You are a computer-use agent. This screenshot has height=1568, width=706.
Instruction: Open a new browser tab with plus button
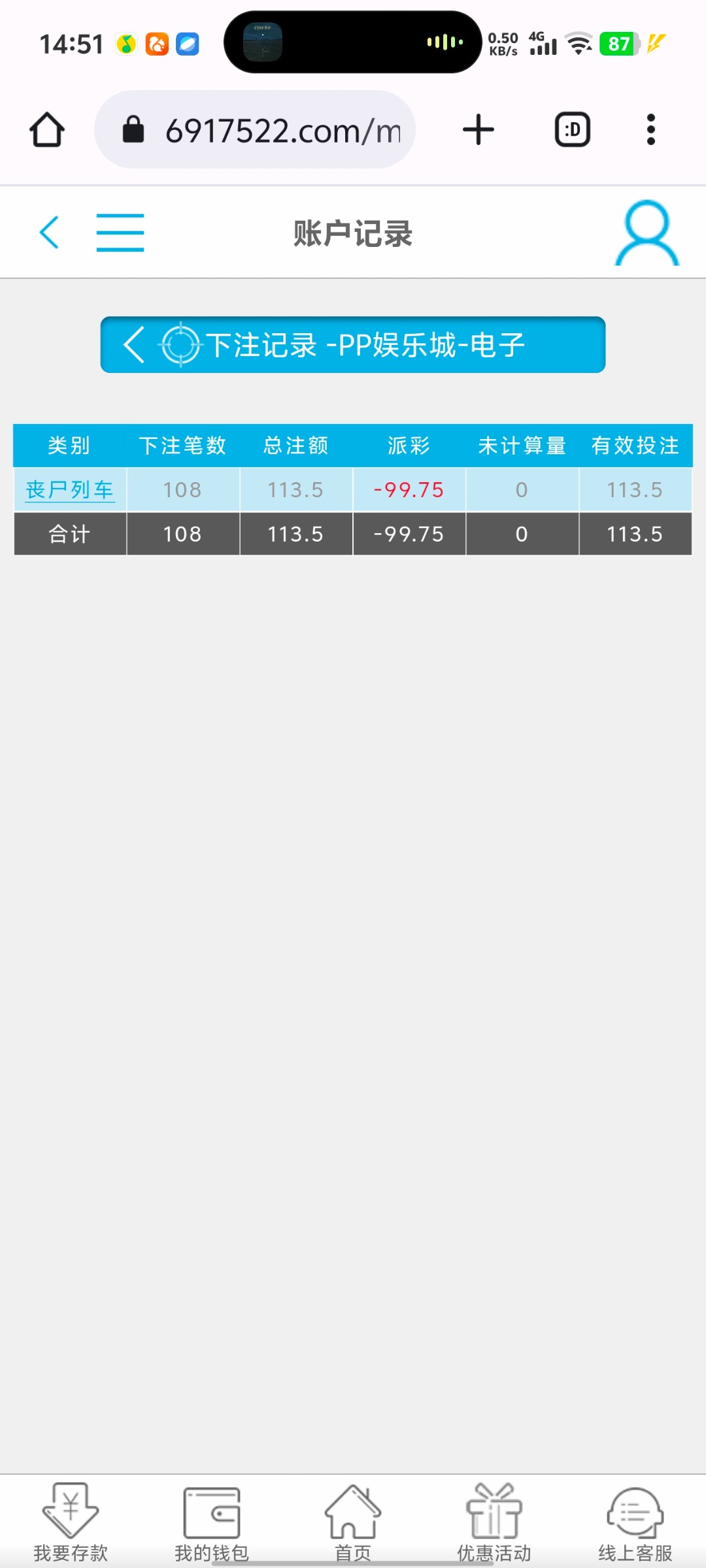pos(478,129)
